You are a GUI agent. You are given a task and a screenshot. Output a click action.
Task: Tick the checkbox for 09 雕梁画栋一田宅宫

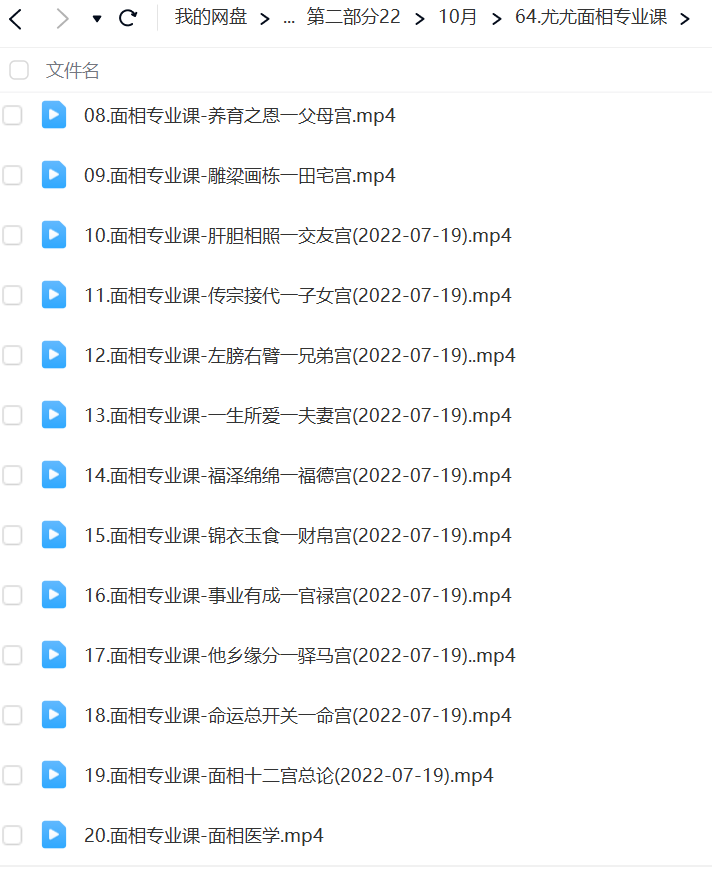(x=12, y=176)
